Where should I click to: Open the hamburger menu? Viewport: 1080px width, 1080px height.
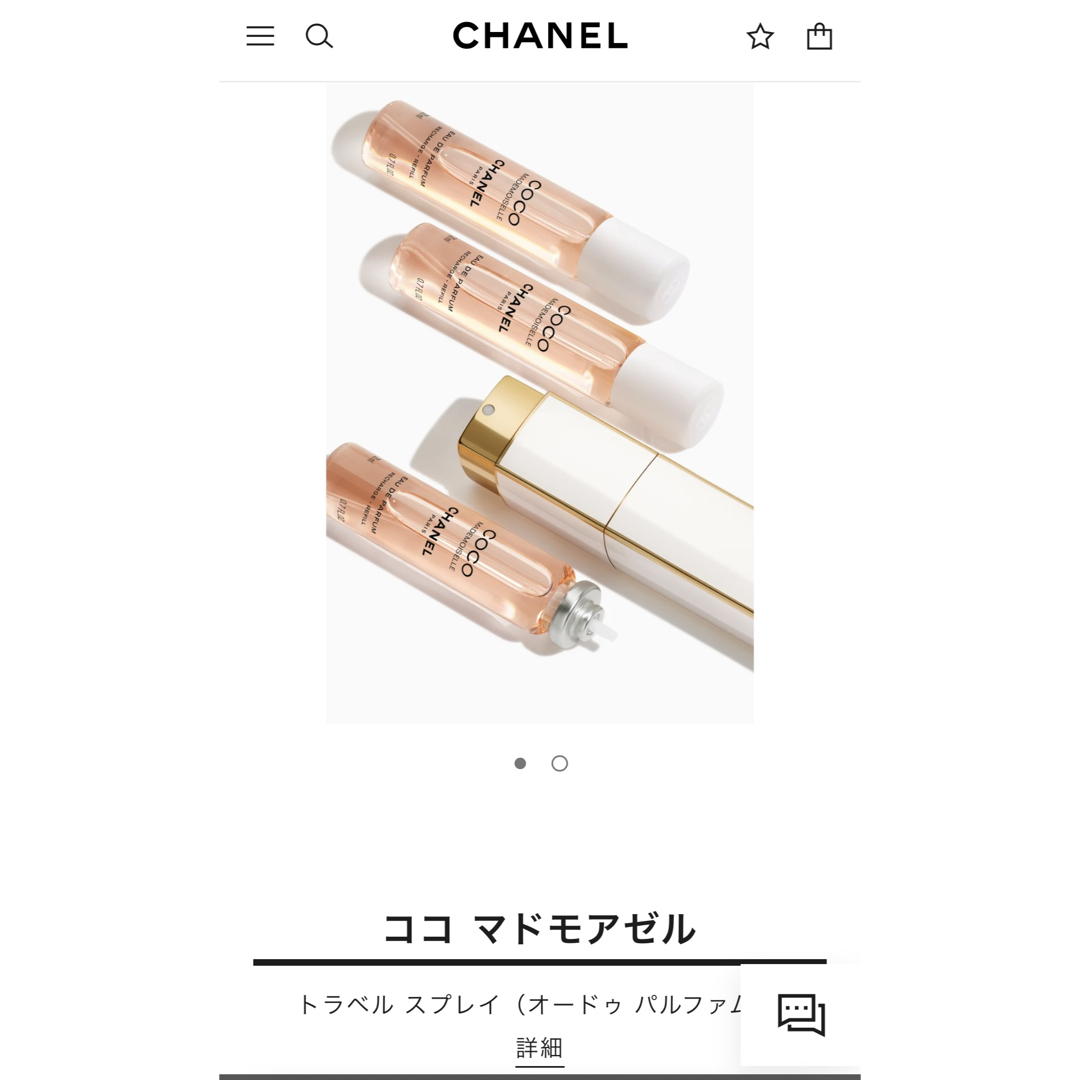coord(260,37)
